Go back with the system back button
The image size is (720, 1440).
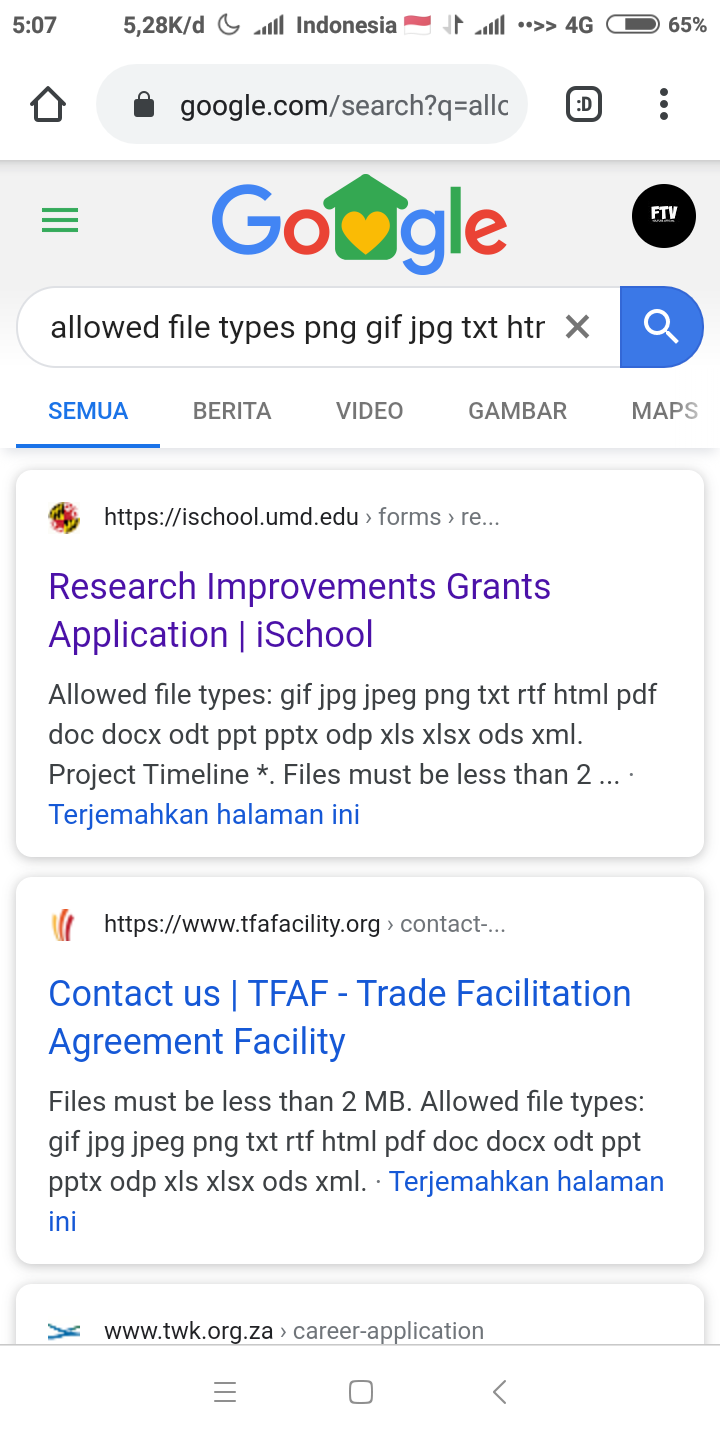point(500,1392)
